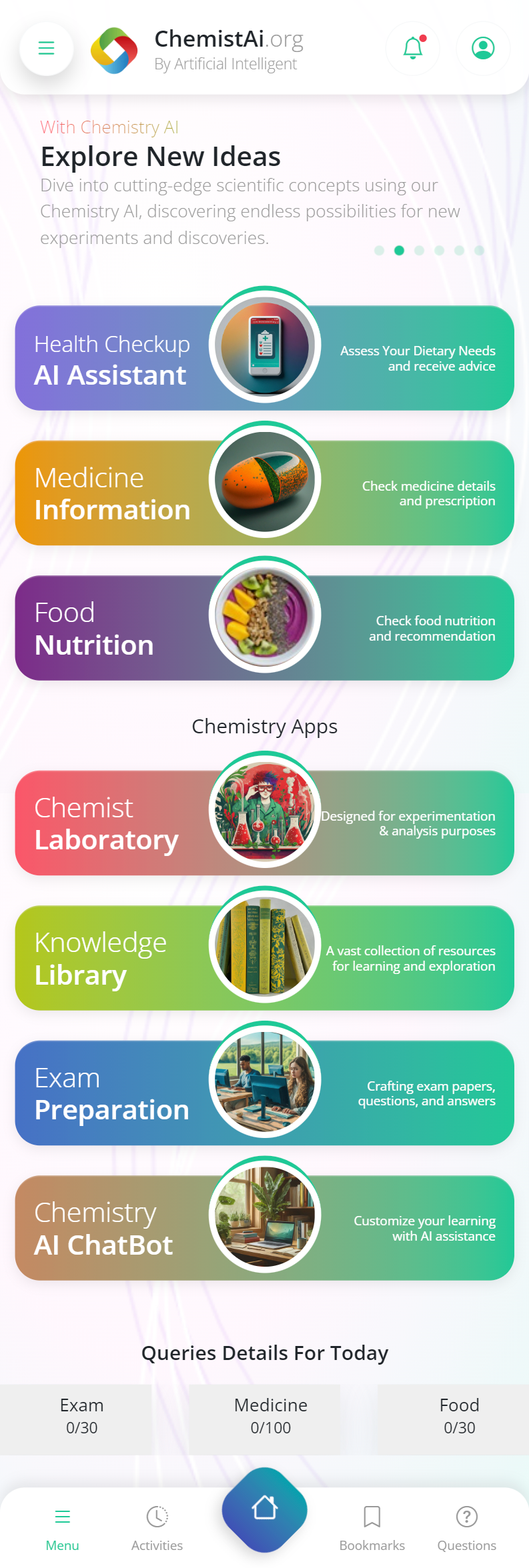Switch to the Activities tab
The image size is (529, 1568).
pyautogui.click(x=157, y=1527)
